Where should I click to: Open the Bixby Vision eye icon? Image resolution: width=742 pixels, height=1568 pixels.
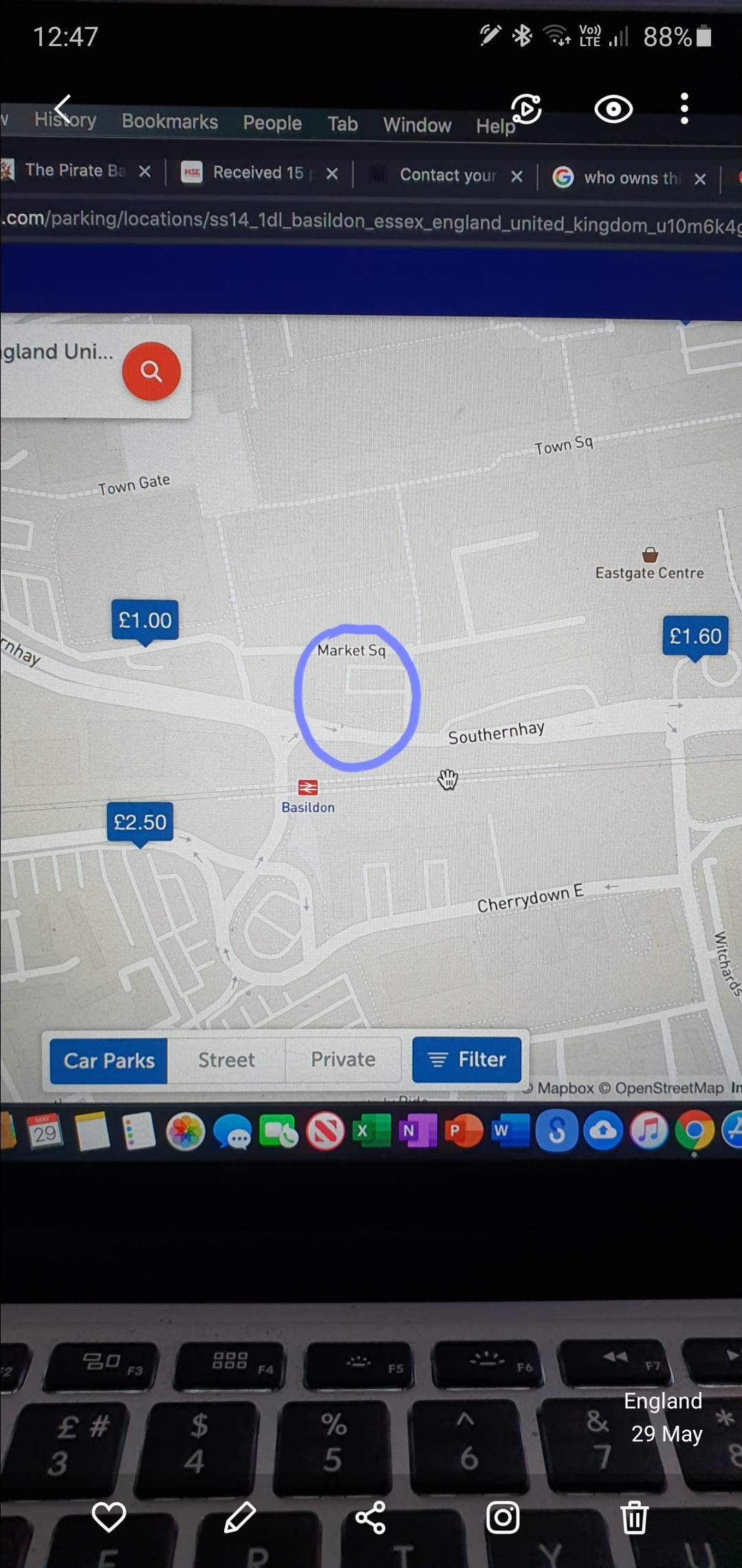(613, 109)
